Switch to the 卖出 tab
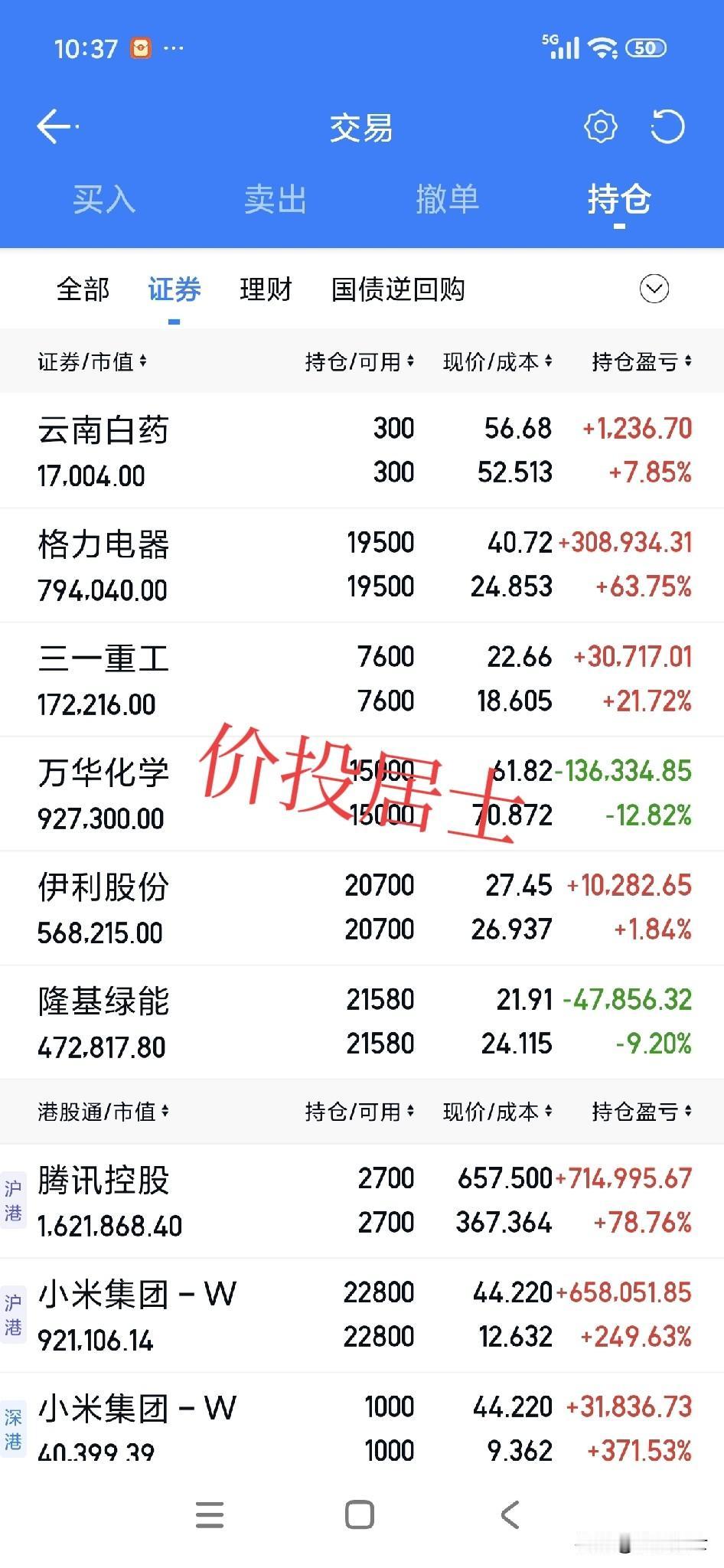 276,199
